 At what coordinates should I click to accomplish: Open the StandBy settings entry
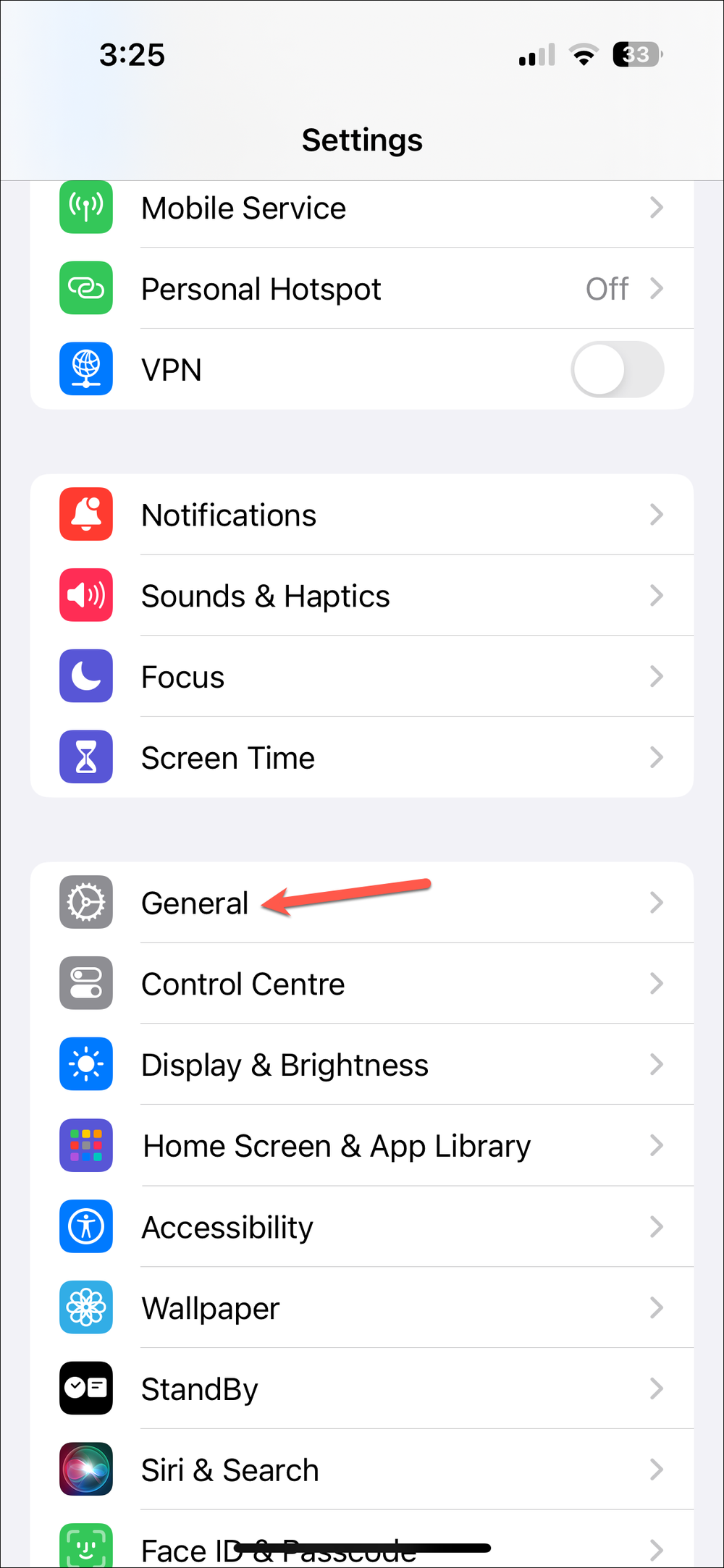pos(362,1388)
